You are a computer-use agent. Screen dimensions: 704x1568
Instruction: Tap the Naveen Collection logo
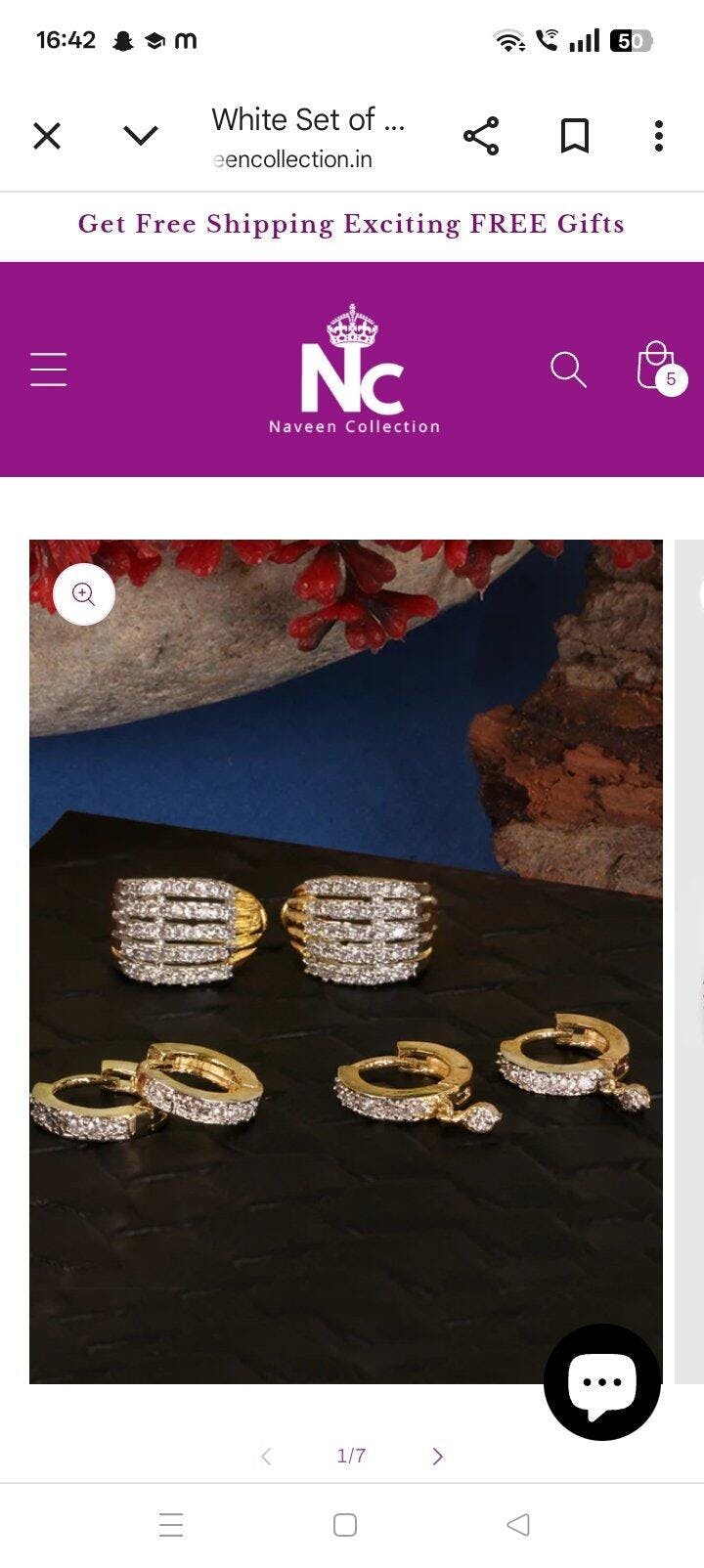click(x=353, y=370)
